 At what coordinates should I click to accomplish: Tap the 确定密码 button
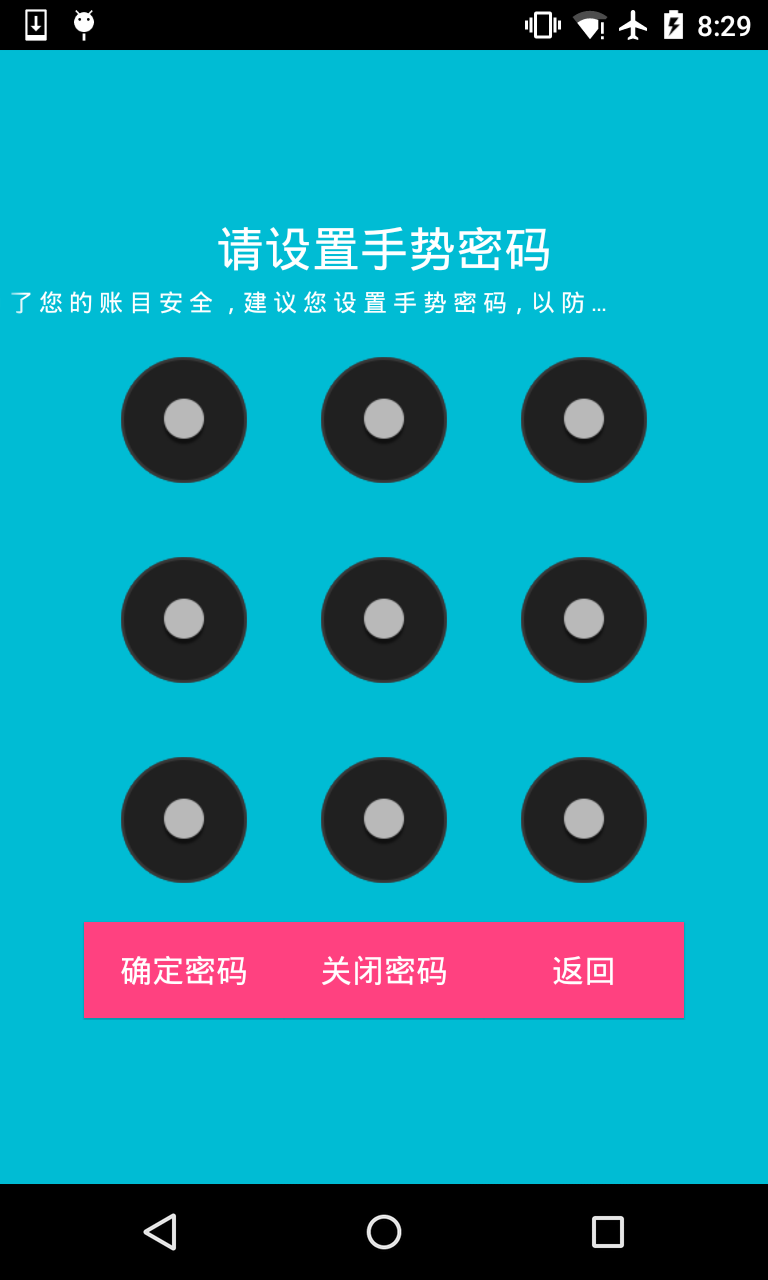[x=184, y=970]
